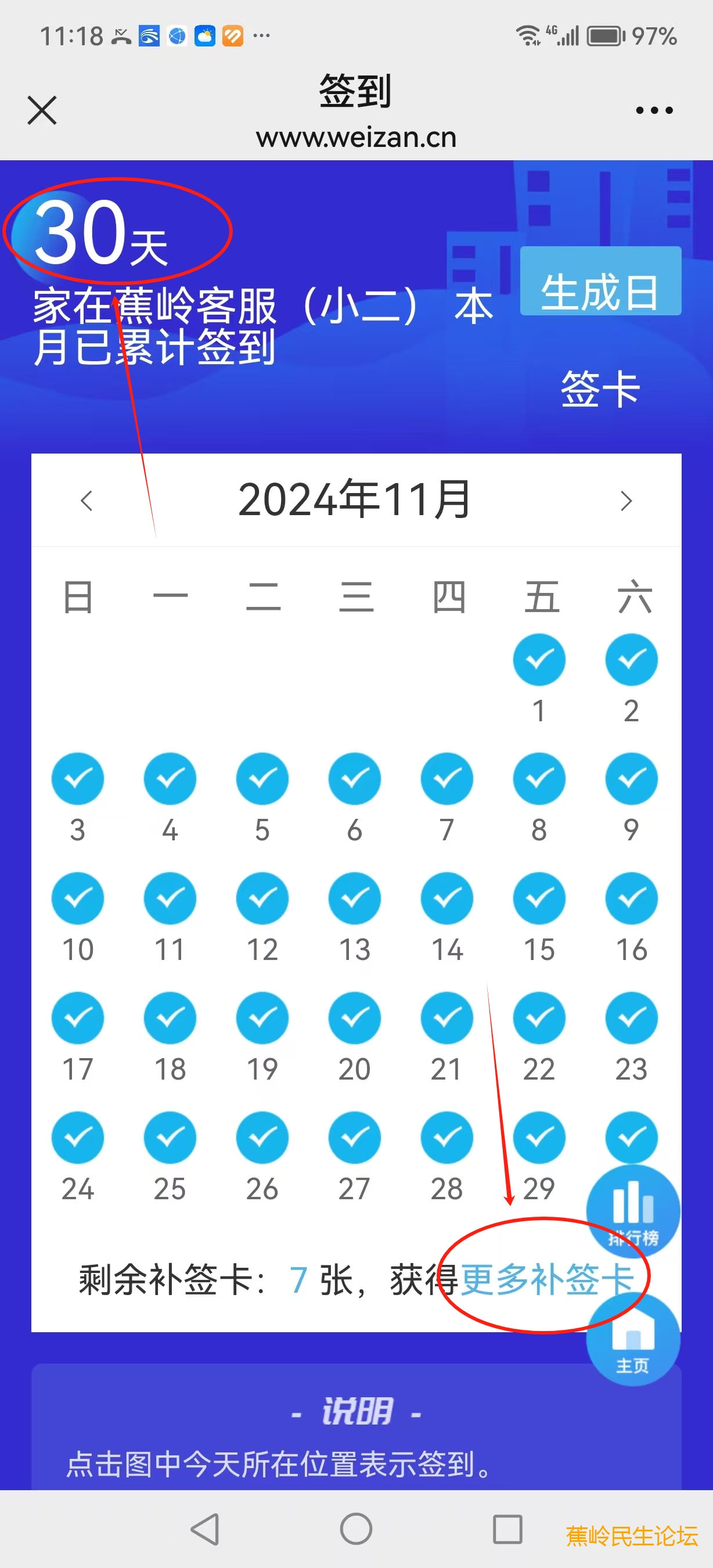Open recent apps from navigation bar
This screenshot has width=713, height=1568.
pyautogui.click(x=507, y=1529)
